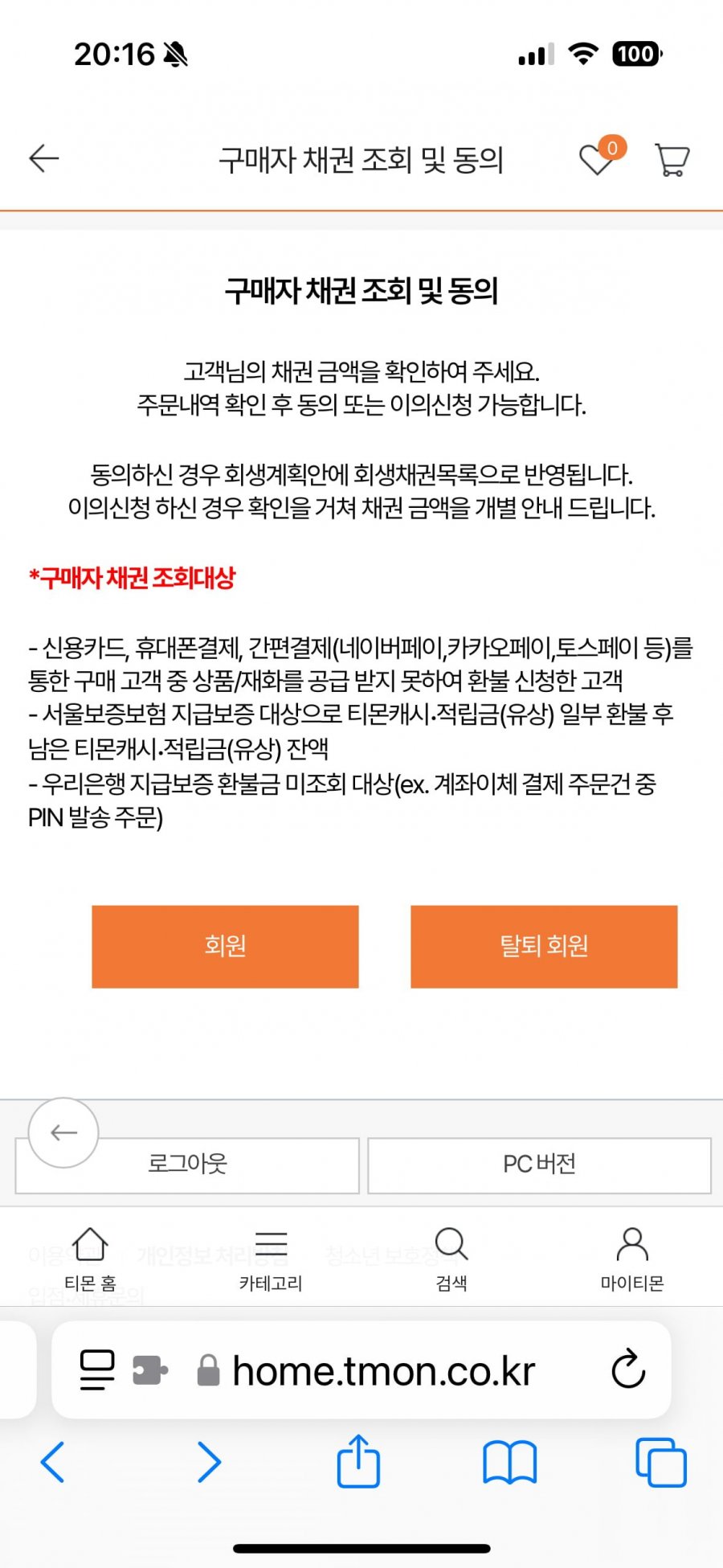Open the 검색 tab
This screenshot has width=723, height=1568.
coord(451,1259)
